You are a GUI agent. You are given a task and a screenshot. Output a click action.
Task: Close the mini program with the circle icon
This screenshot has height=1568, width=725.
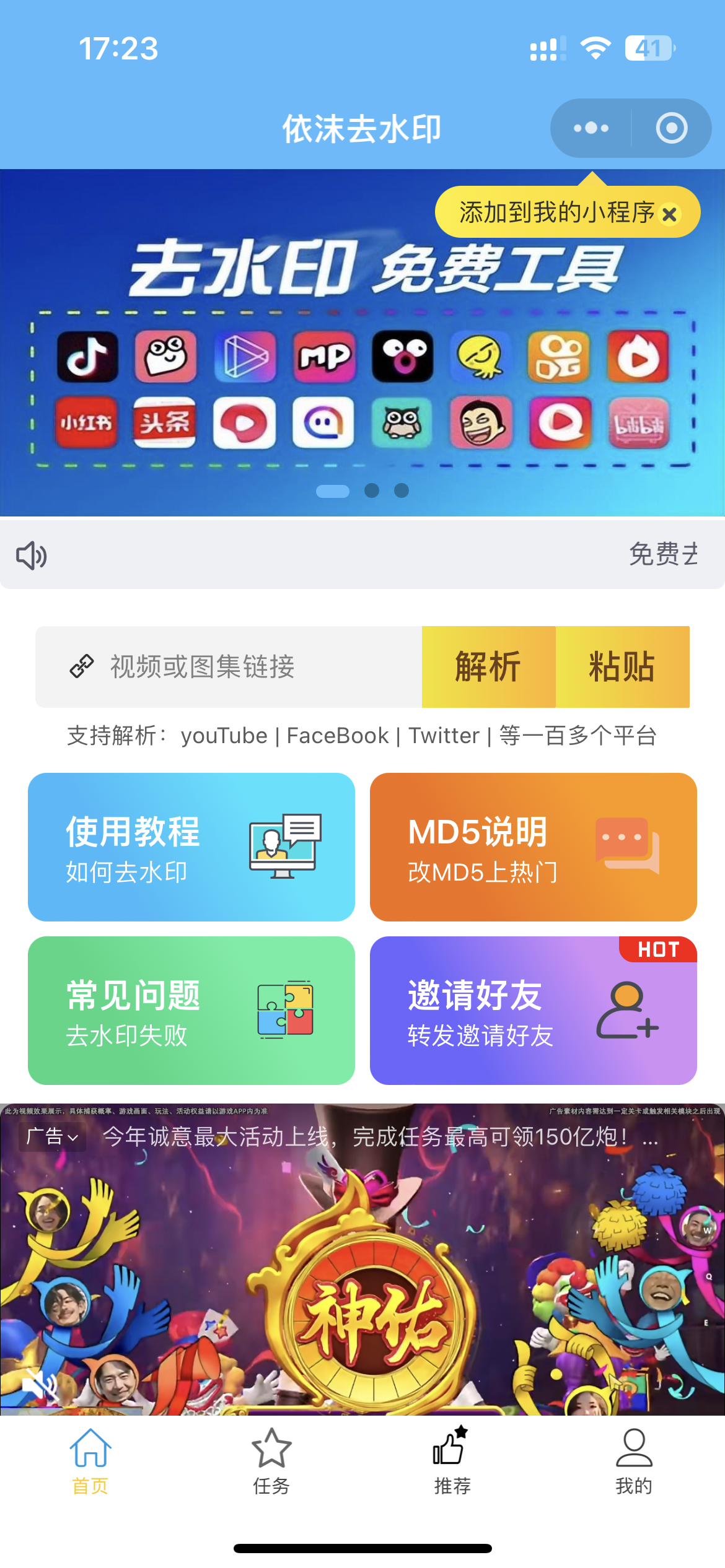click(672, 128)
